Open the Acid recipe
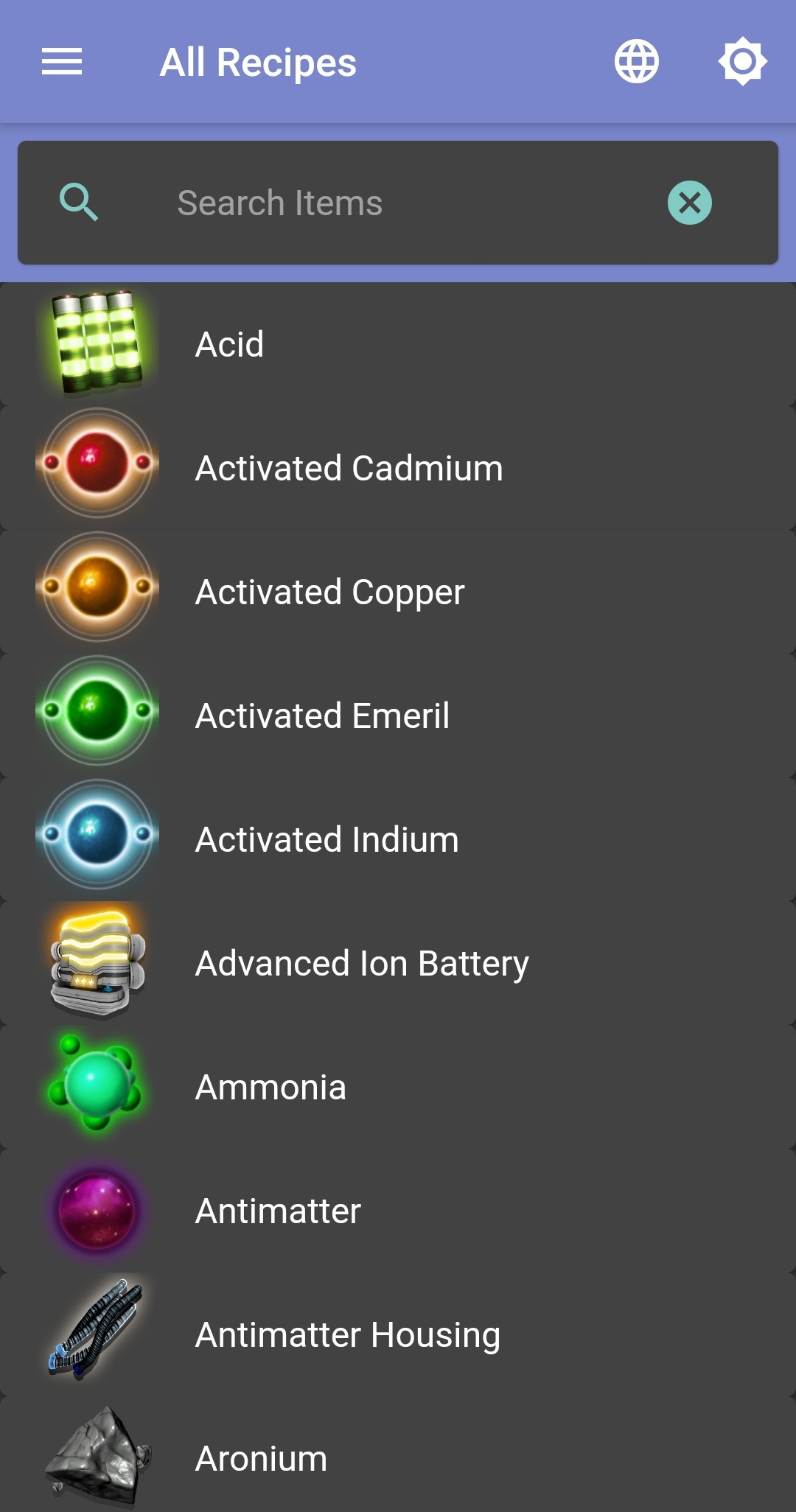Viewport: 796px width, 1512px height. [x=398, y=344]
